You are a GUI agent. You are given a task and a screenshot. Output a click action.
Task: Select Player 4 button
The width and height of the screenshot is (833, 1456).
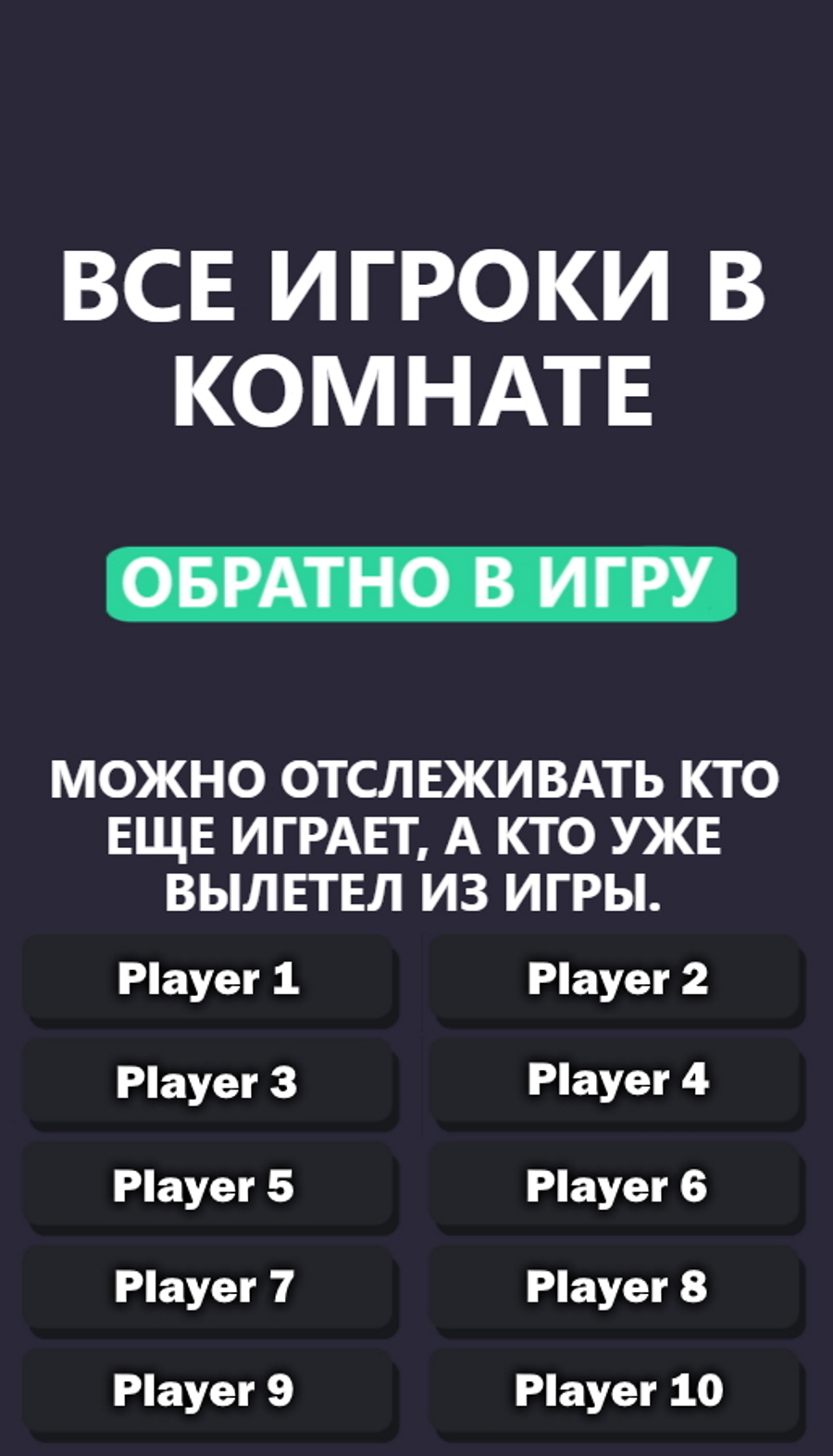click(616, 1080)
